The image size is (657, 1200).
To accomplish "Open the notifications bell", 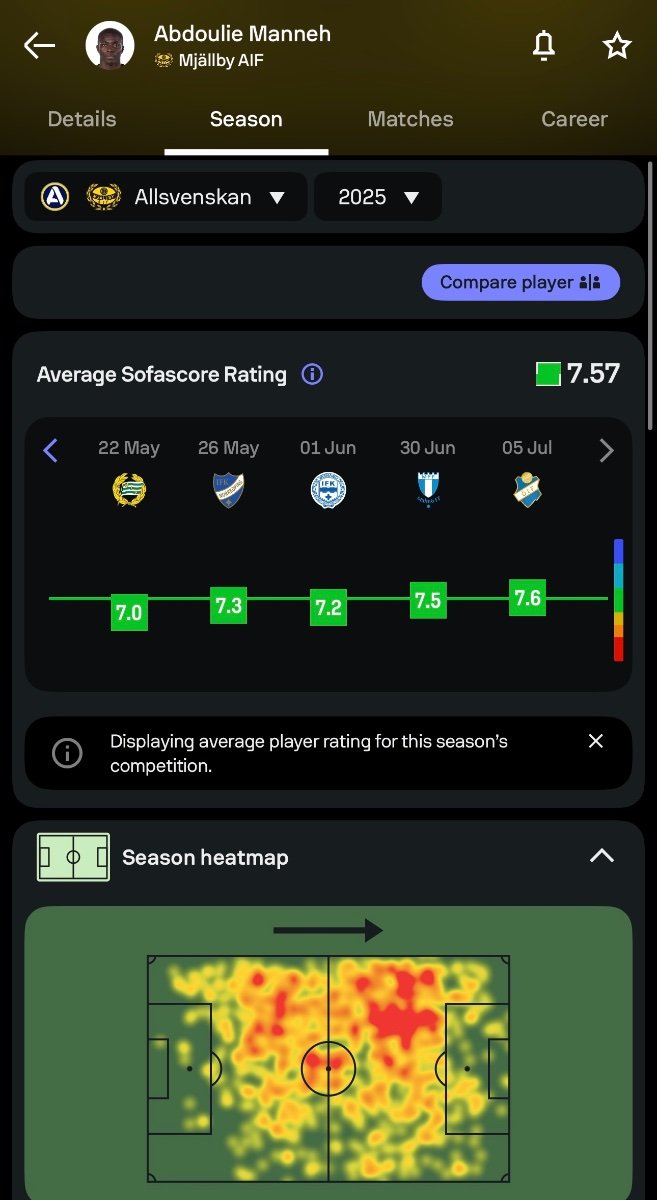I will (543, 45).
